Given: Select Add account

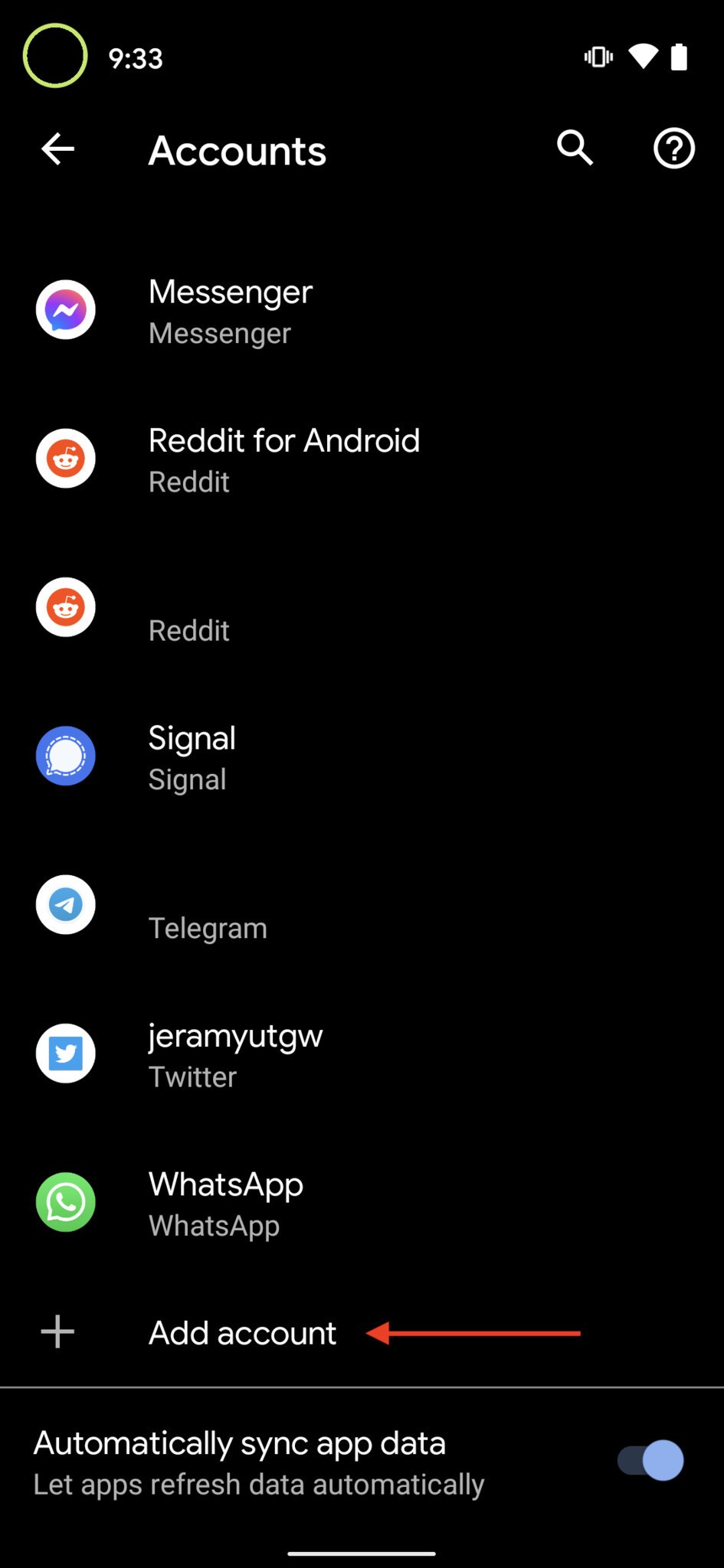Looking at the screenshot, I should tap(242, 1333).
